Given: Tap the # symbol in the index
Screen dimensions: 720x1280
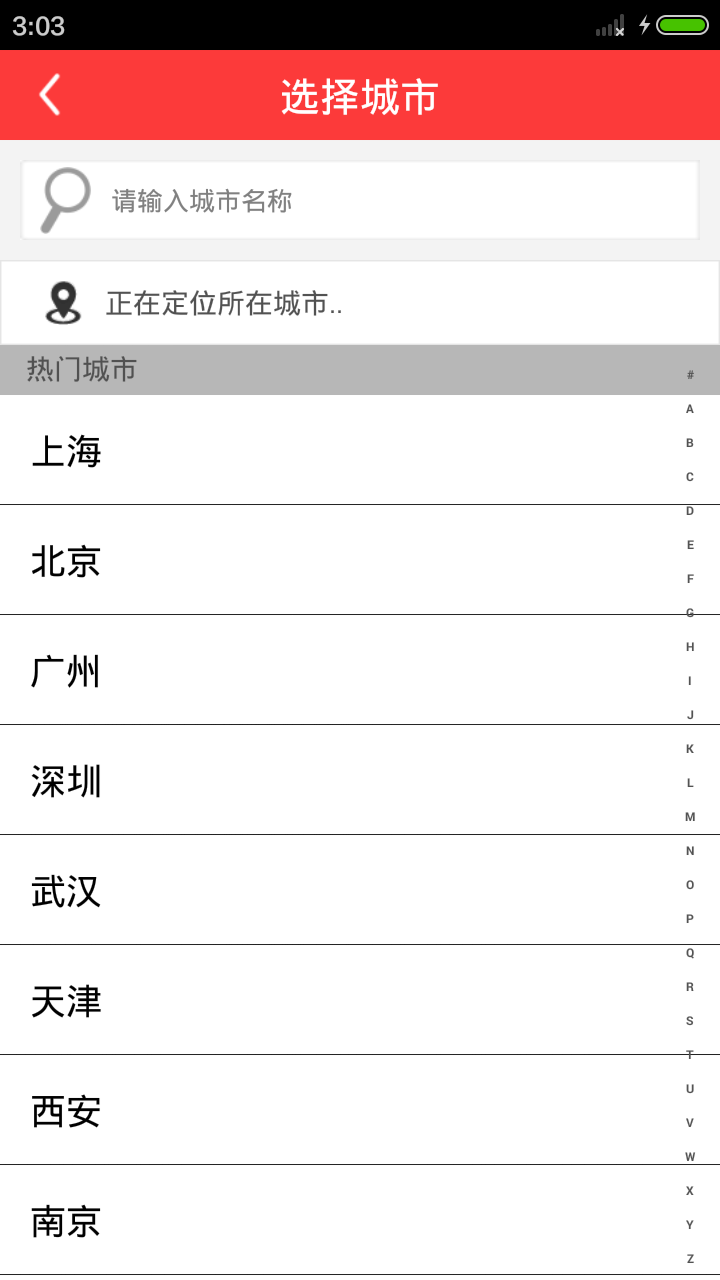Looking at the screenshot, I should tap(689, 375).
